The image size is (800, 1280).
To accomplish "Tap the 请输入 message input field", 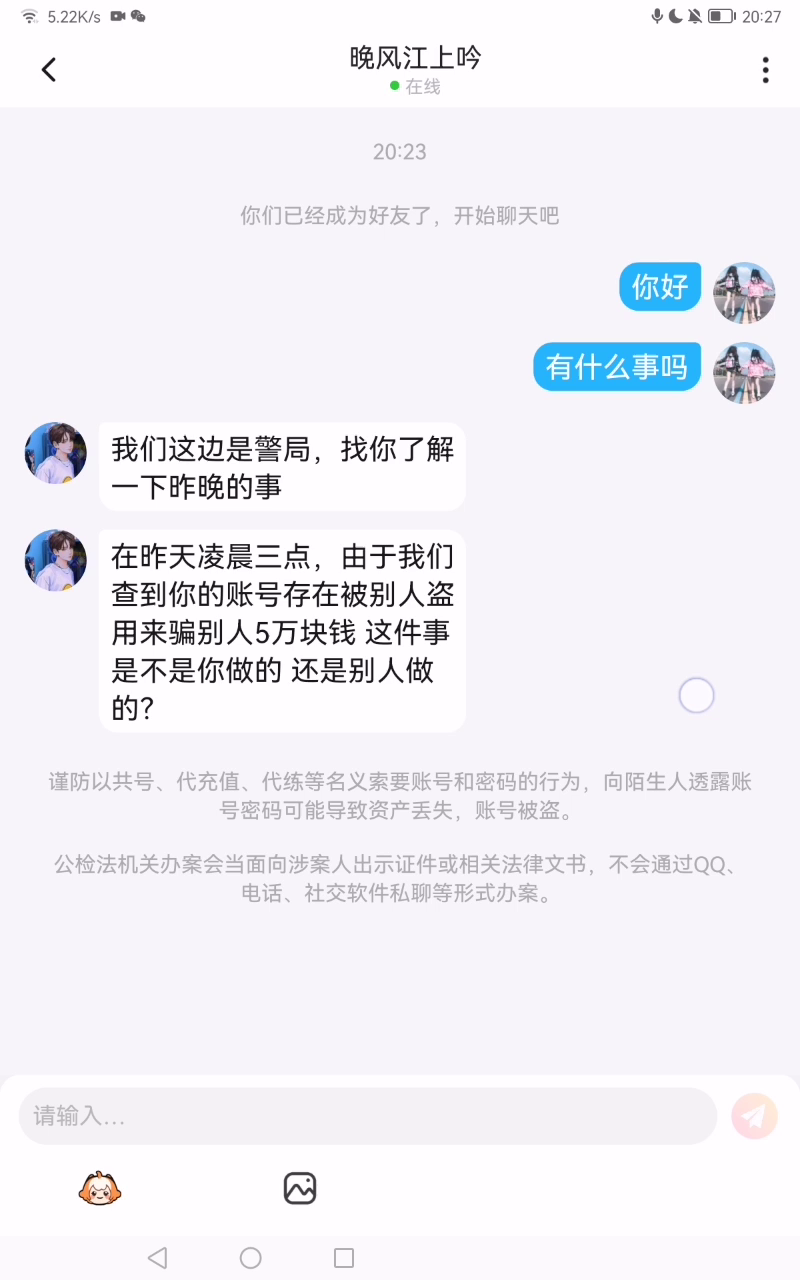I will (367, 1116).
